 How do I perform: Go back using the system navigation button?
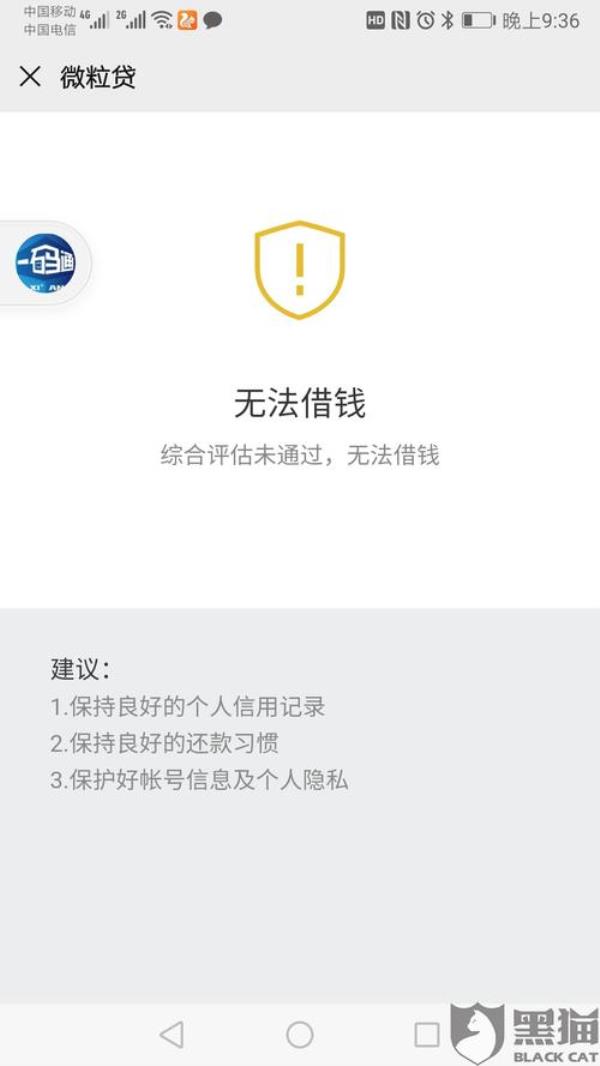[x=172, y=1034]
